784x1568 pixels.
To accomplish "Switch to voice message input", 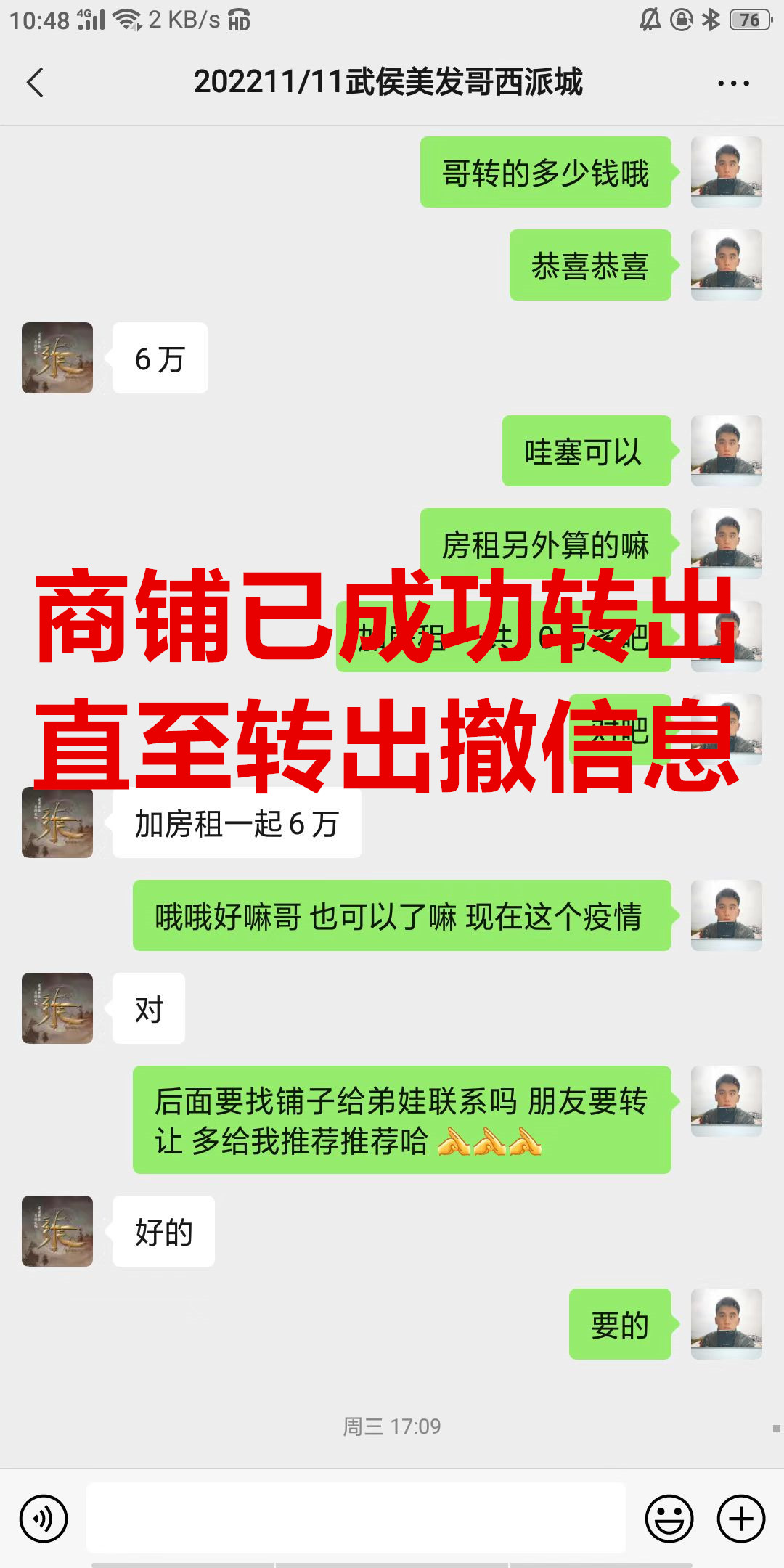I will 44,1518.
